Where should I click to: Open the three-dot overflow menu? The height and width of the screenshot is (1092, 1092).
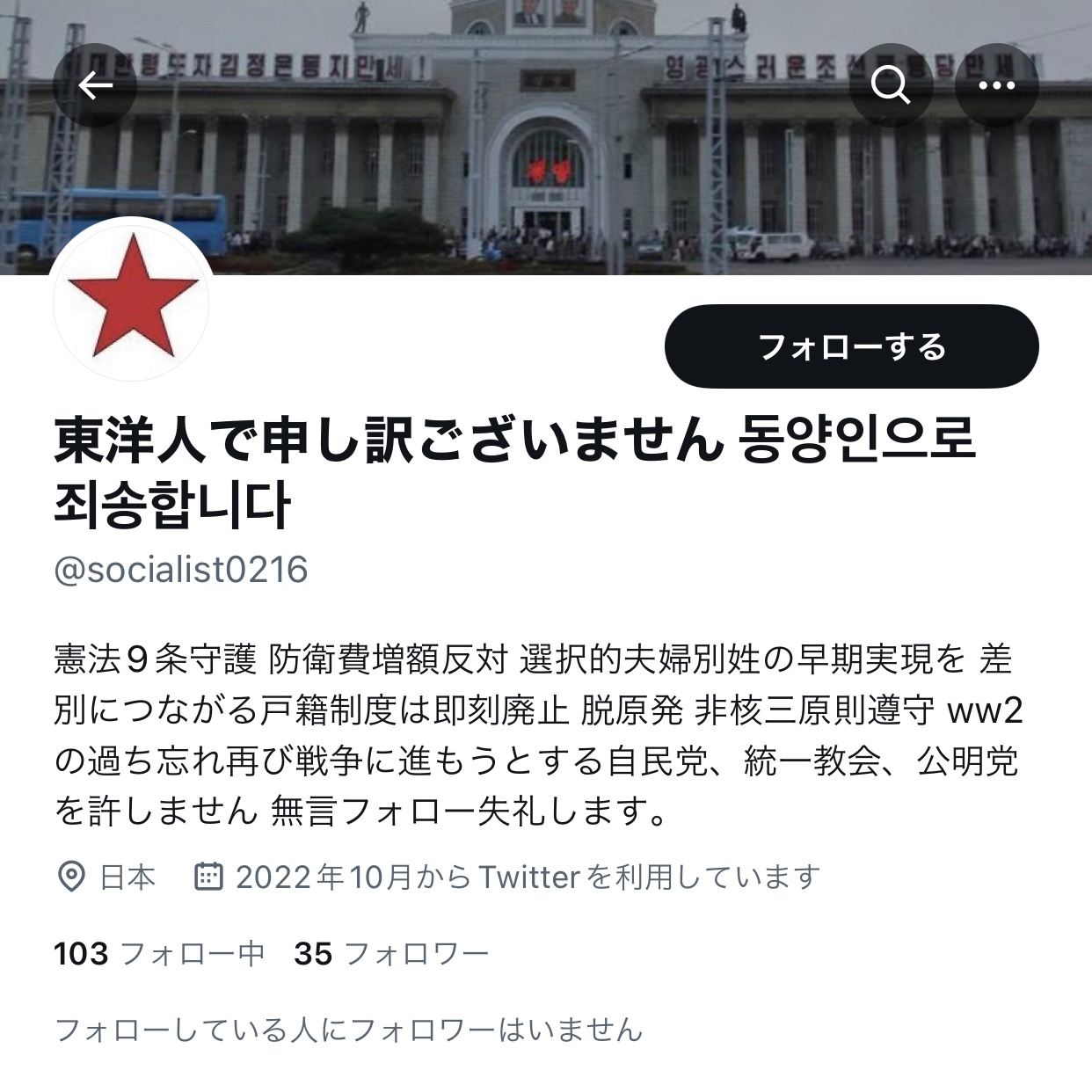coord(996,85)
